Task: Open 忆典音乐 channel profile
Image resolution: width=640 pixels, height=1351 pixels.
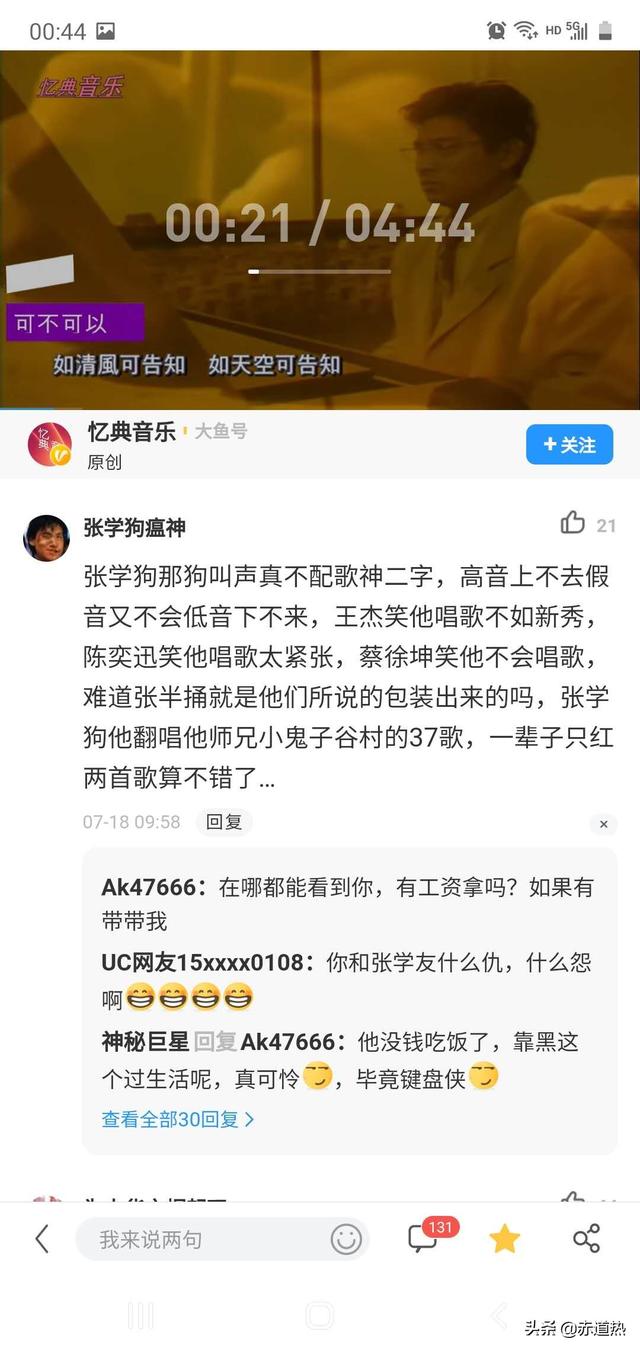Action: 49,444
